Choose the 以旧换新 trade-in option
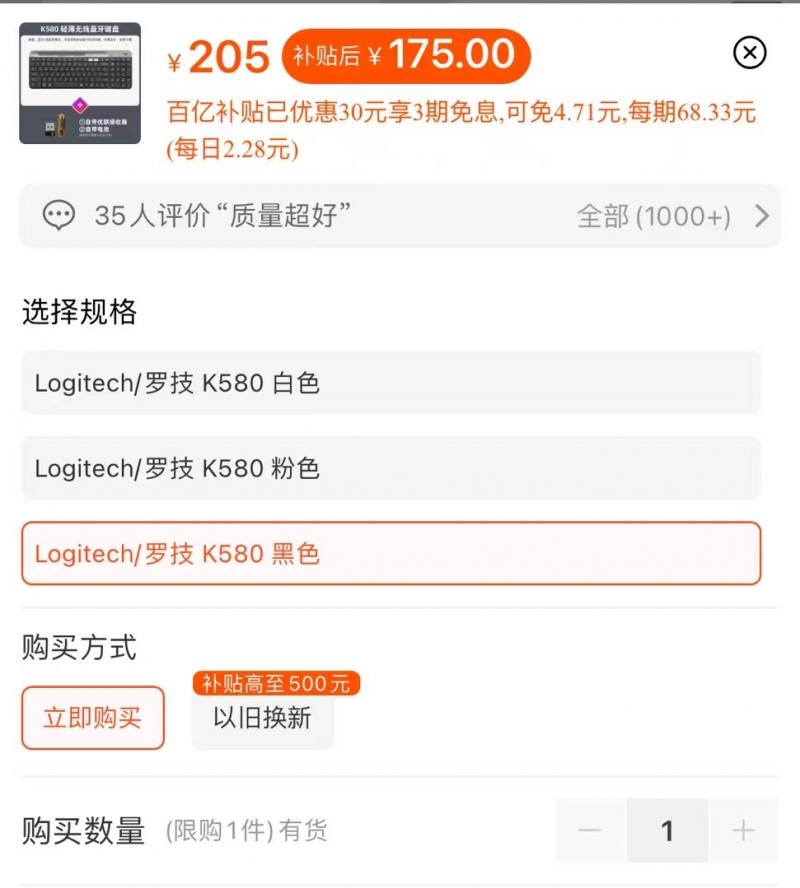This screenshot has height=888, width=800. click(x=262, y=719)
